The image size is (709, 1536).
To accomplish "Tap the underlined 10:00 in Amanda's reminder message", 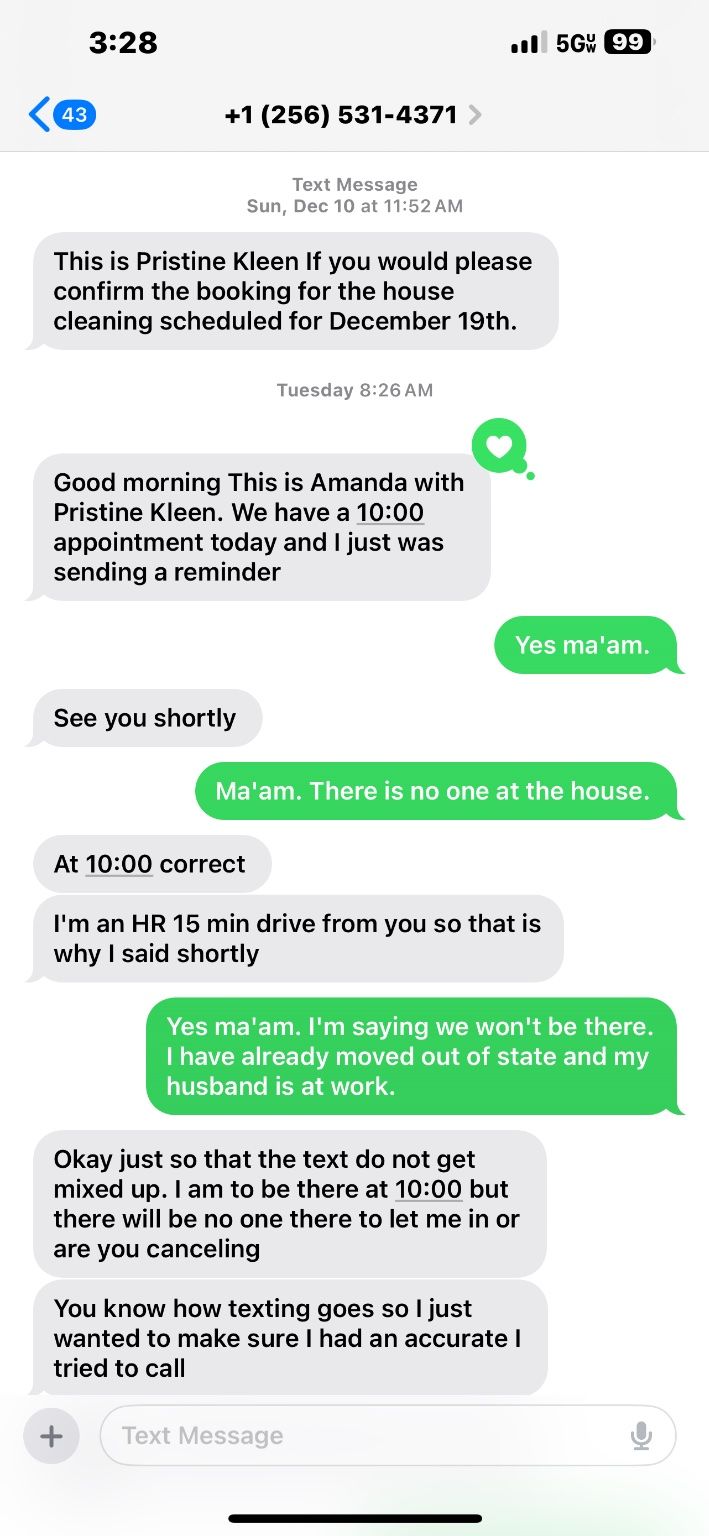I will pyautogui.click(x=390, y=512).
